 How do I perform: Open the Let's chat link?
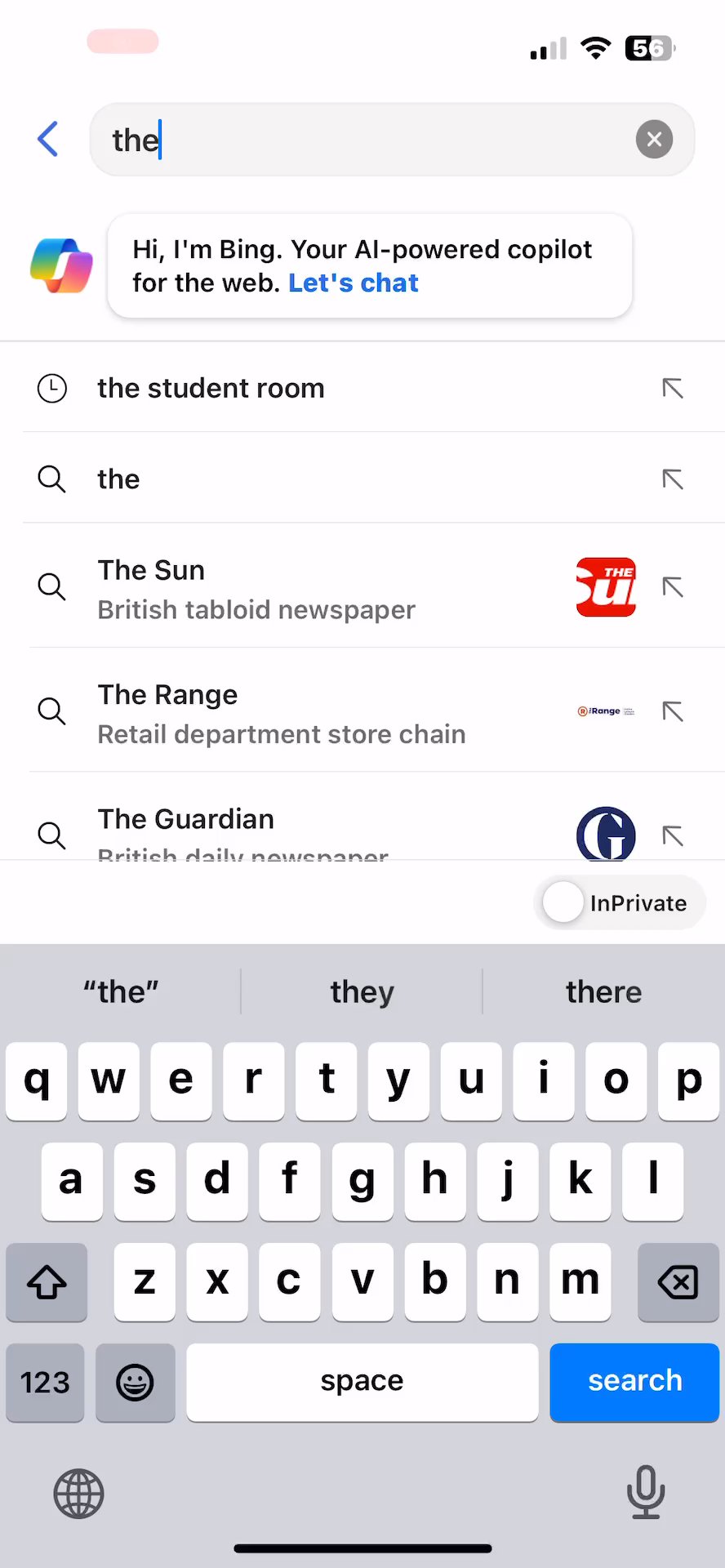click(353, 283)
